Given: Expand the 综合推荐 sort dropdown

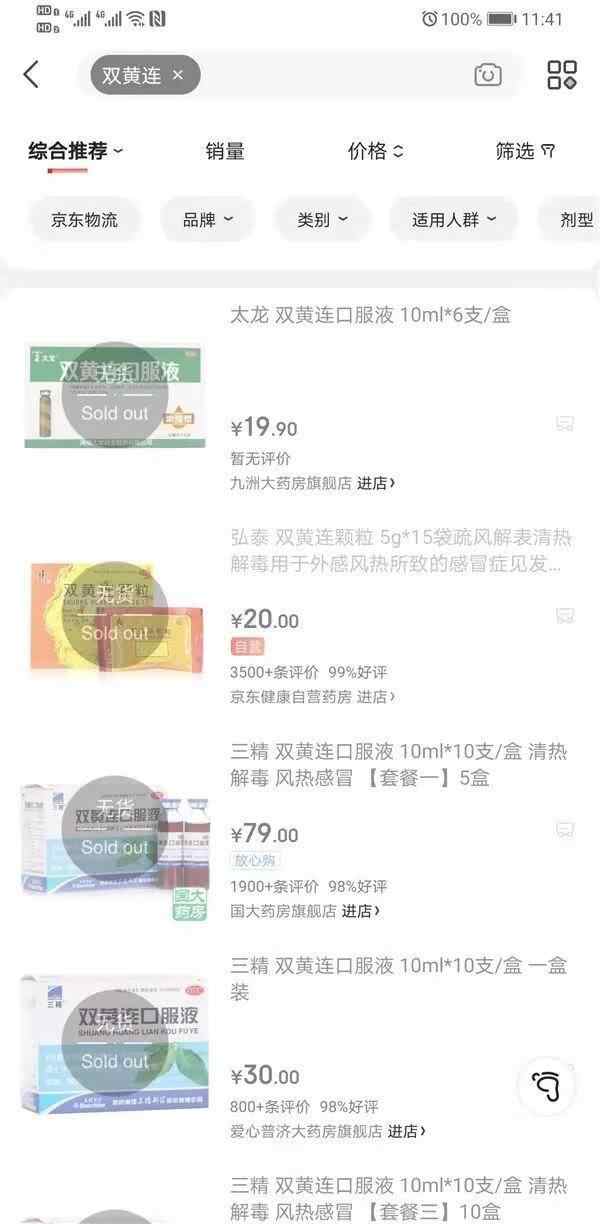Looking at the screenshot, I should 76,152.
